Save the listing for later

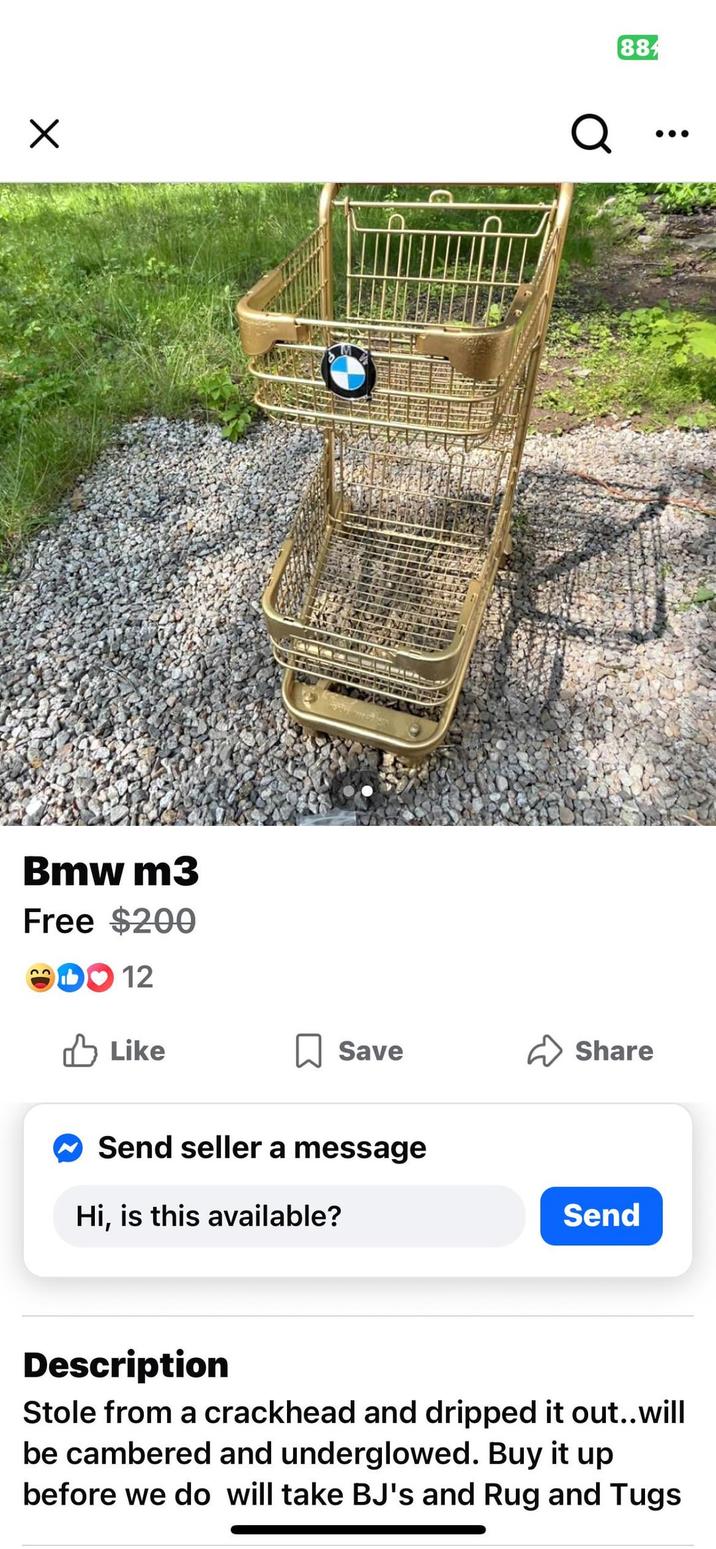point(349,1050)
